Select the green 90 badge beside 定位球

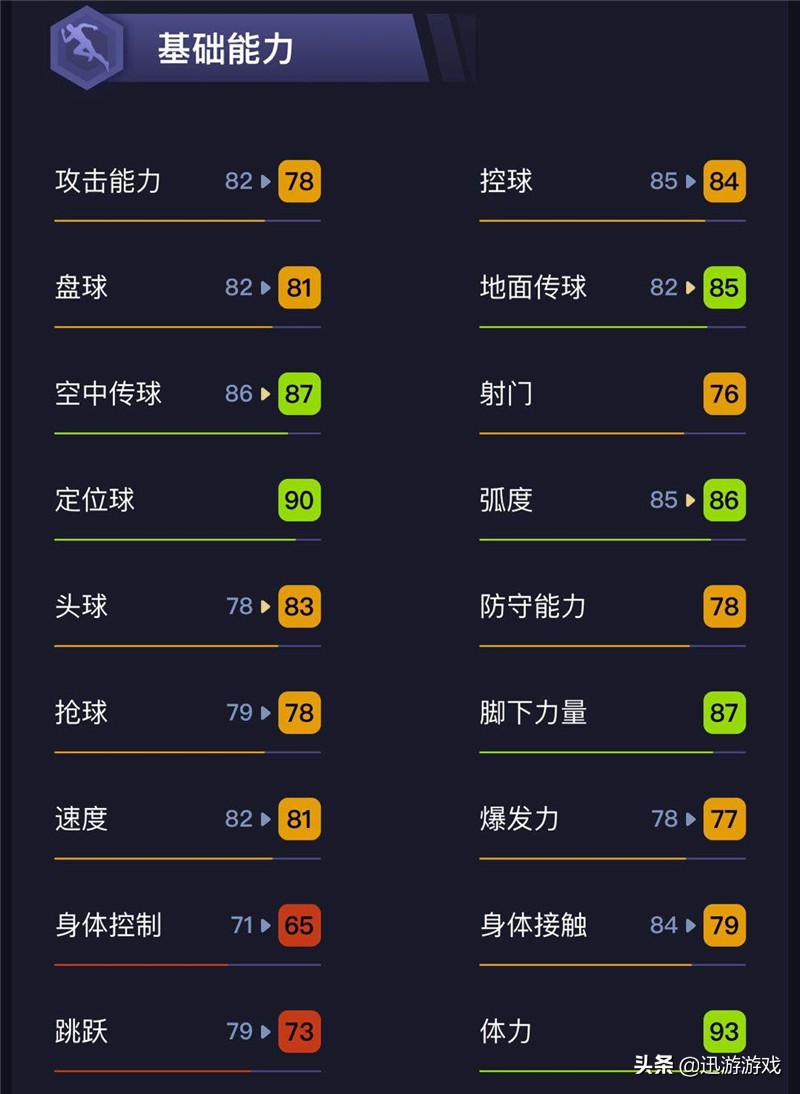(x=297, y=500)
